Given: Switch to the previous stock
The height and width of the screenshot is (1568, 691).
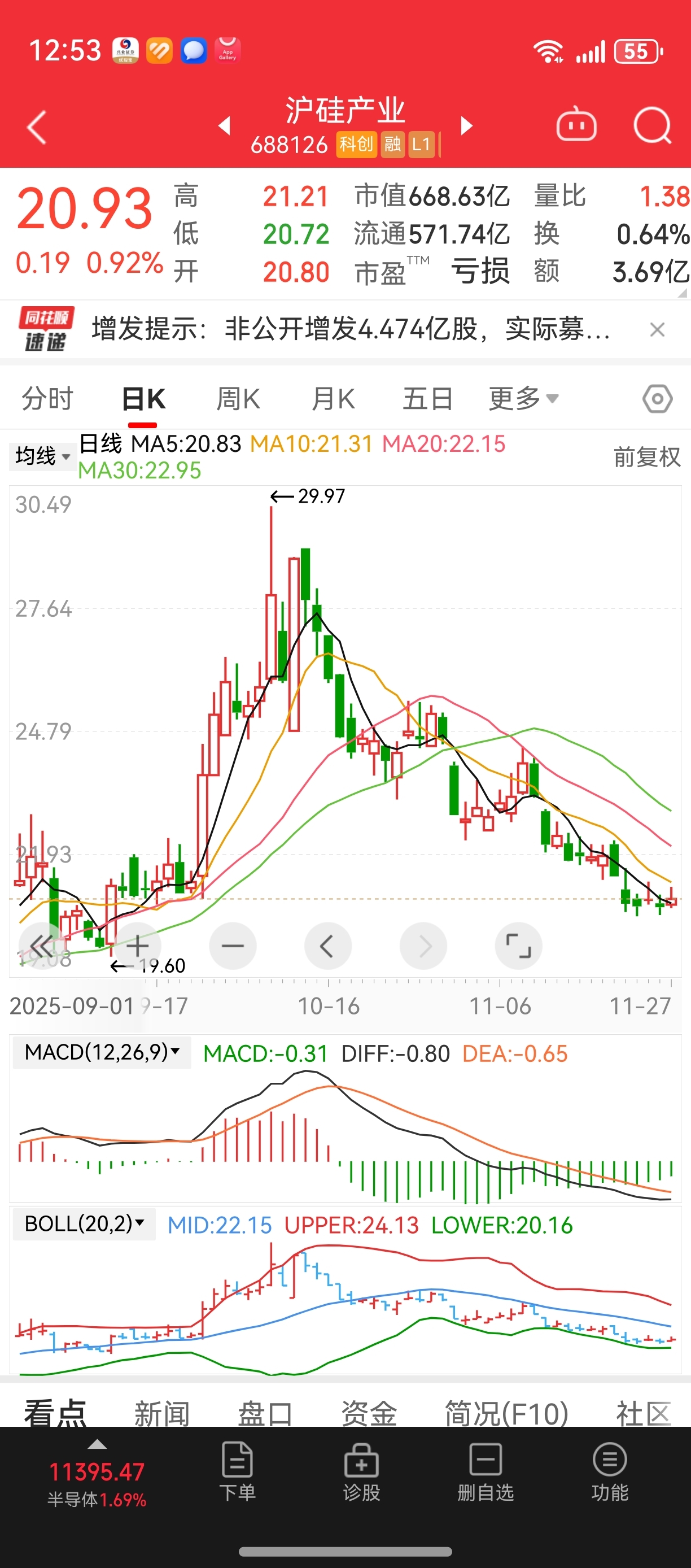Looking at the screenshot, I should pos(225,126).
